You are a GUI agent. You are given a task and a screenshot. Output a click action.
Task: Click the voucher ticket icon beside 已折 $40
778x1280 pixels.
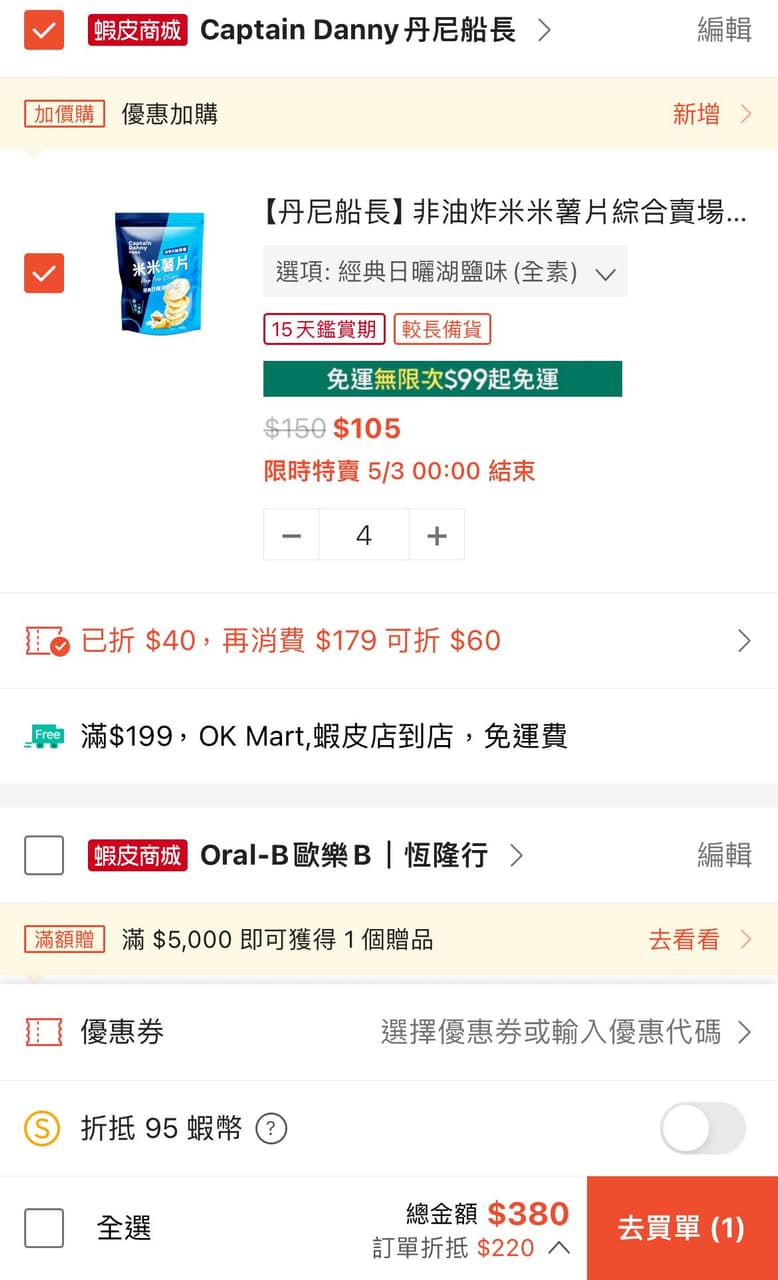(45, 640)
